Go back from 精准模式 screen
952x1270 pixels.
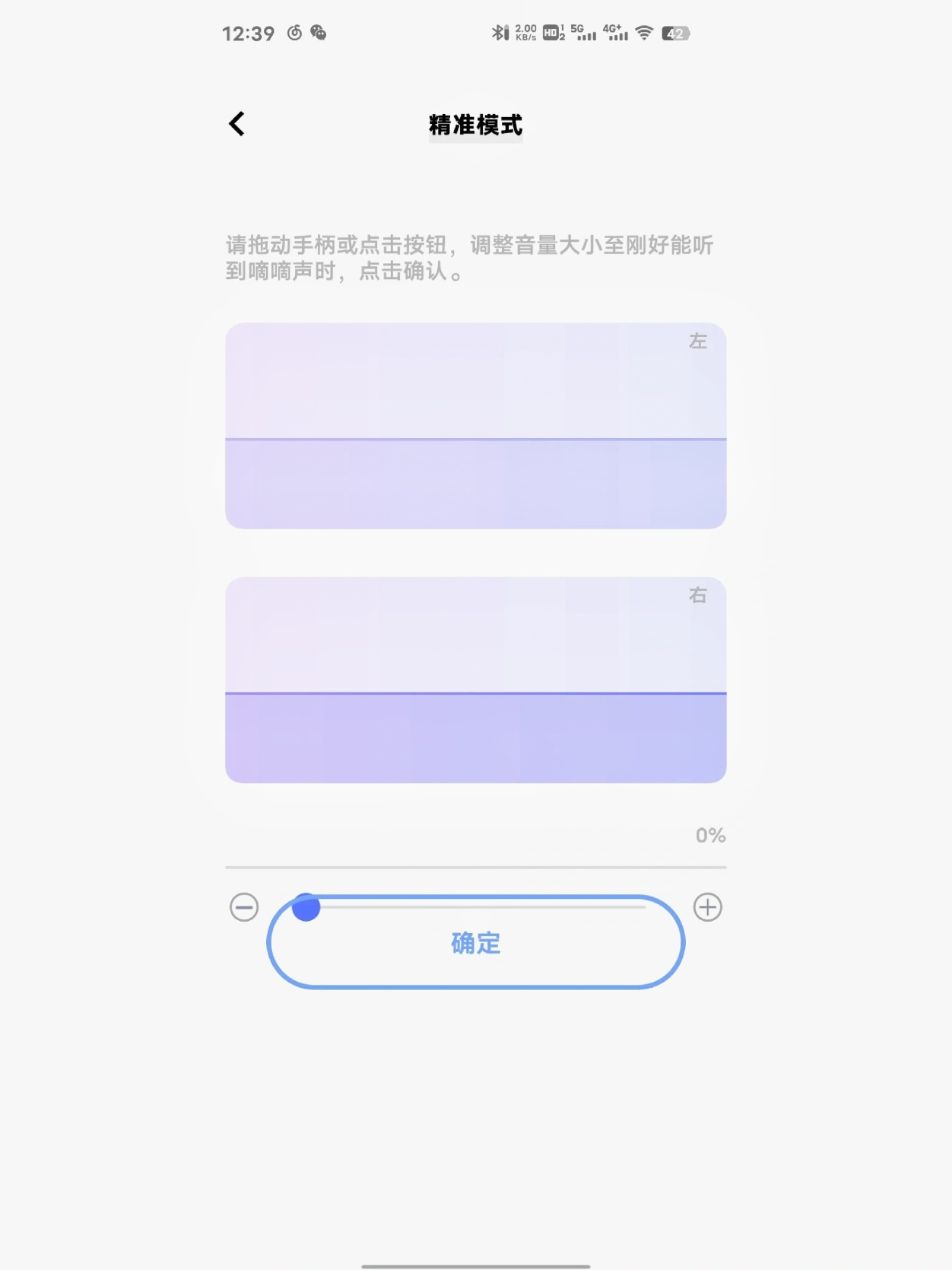pyautogui.click(x=237, y=124)
